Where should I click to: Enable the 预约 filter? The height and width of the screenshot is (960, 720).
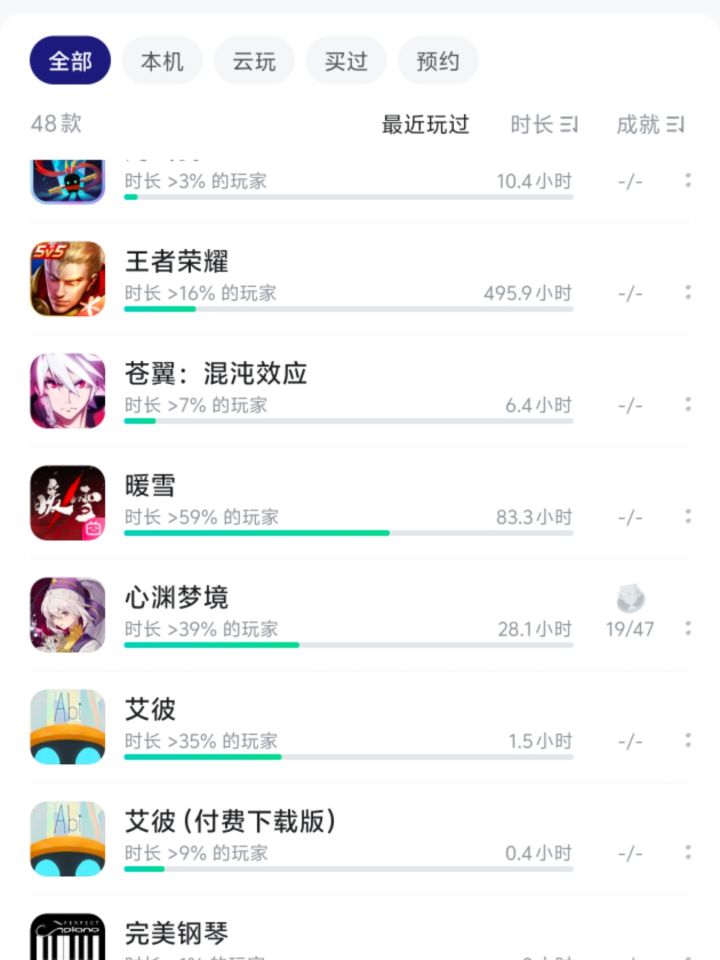point(437,61)
